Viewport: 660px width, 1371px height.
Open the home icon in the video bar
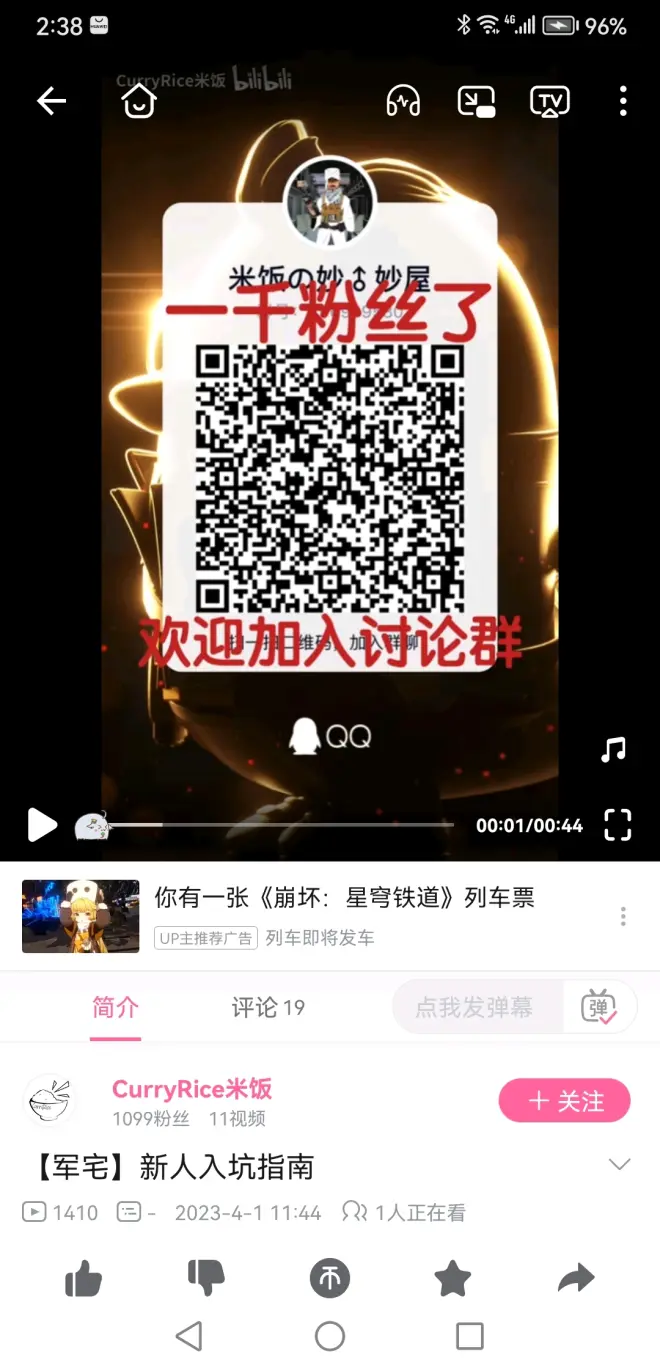pos(139,101)
